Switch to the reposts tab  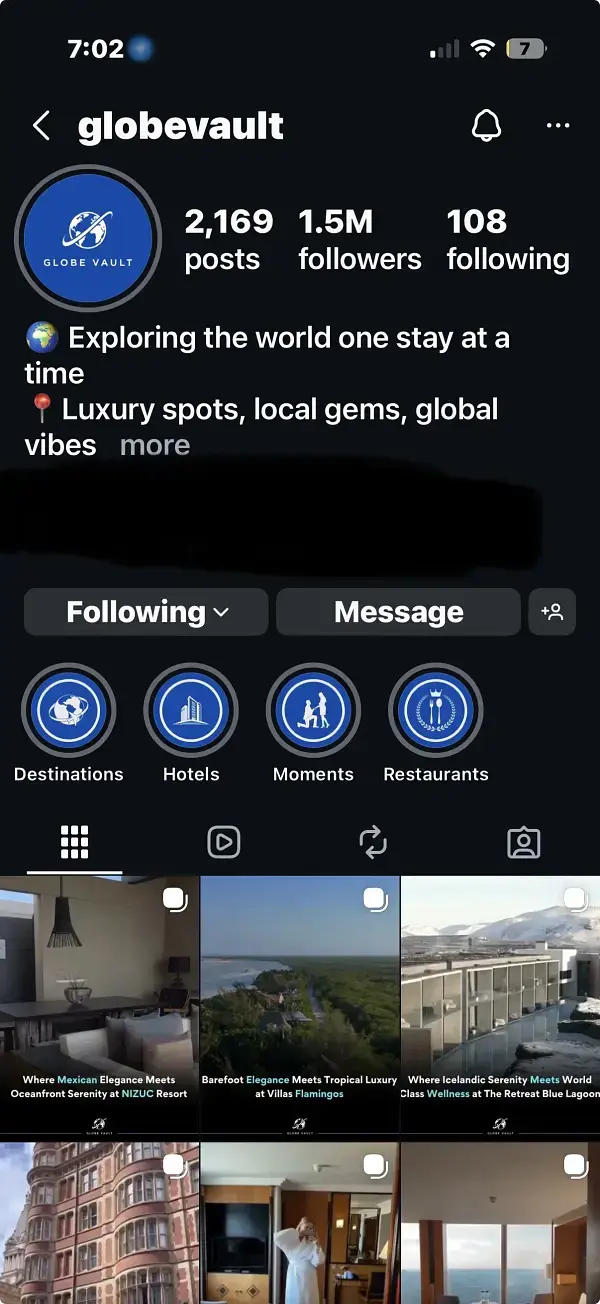(373, 843)
